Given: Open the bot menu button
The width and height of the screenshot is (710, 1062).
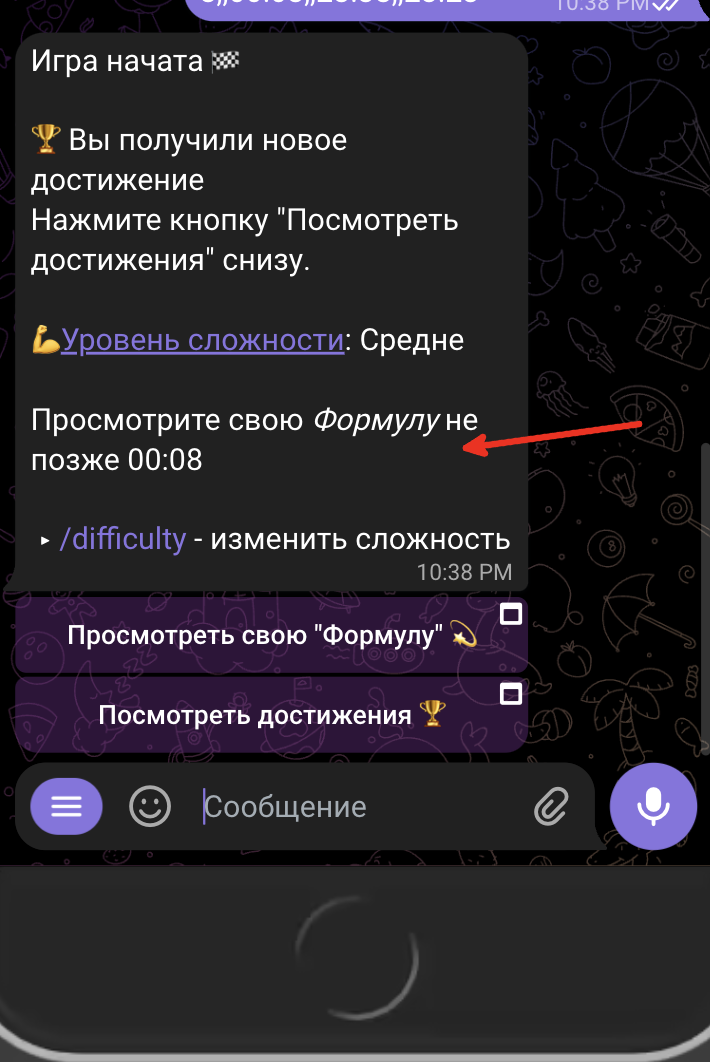Looking at the screenshot, I should (x=66, y=806).
